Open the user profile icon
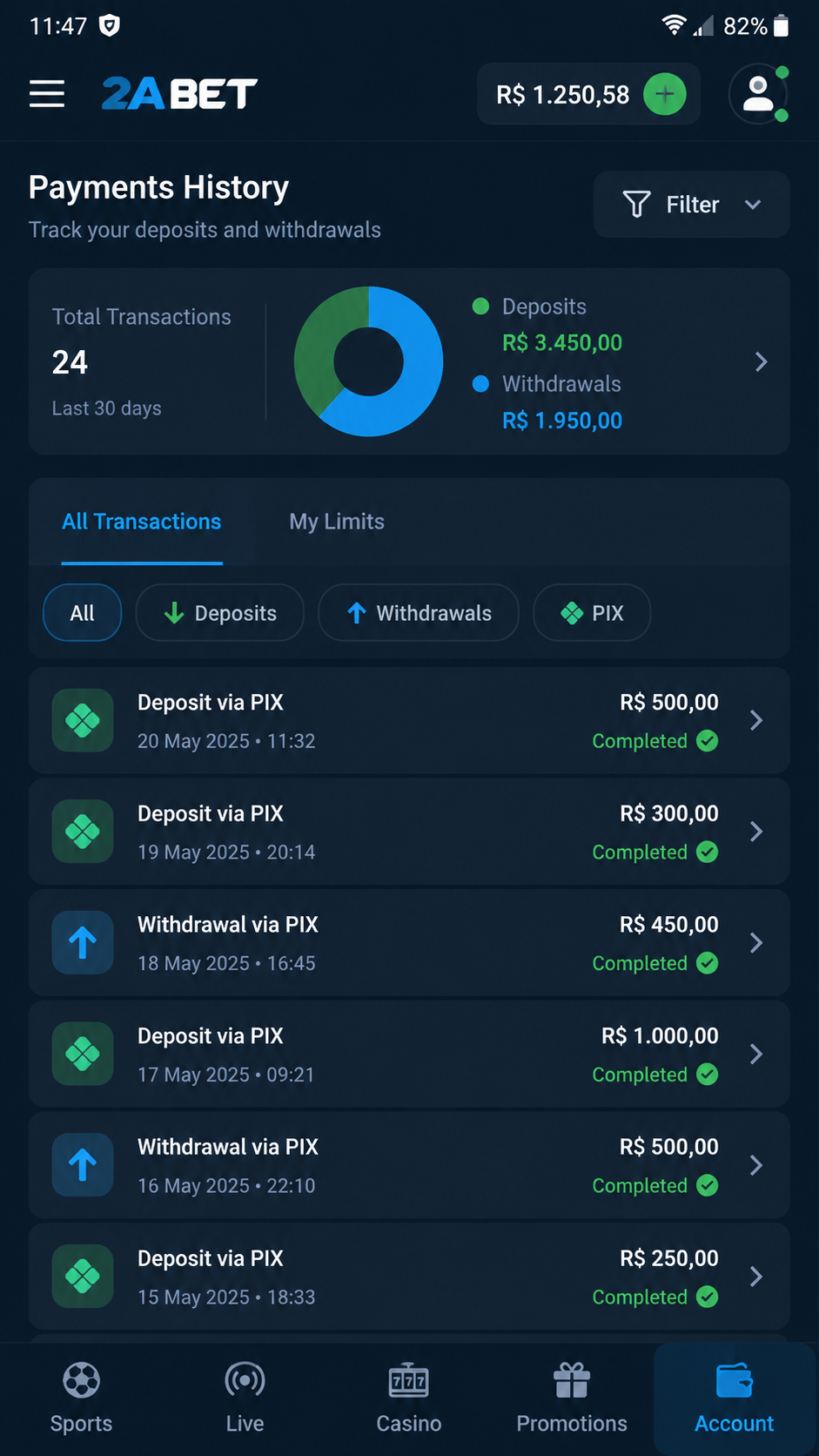The height and width of the screenshot is (1456, 819). coord(759,94)
